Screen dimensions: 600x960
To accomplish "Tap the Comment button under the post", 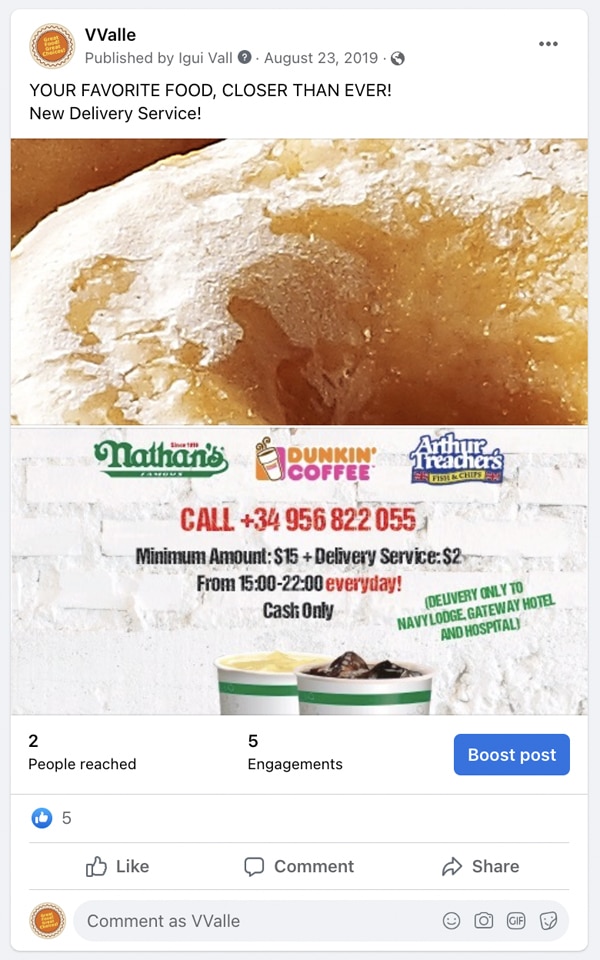I will 299,866.
